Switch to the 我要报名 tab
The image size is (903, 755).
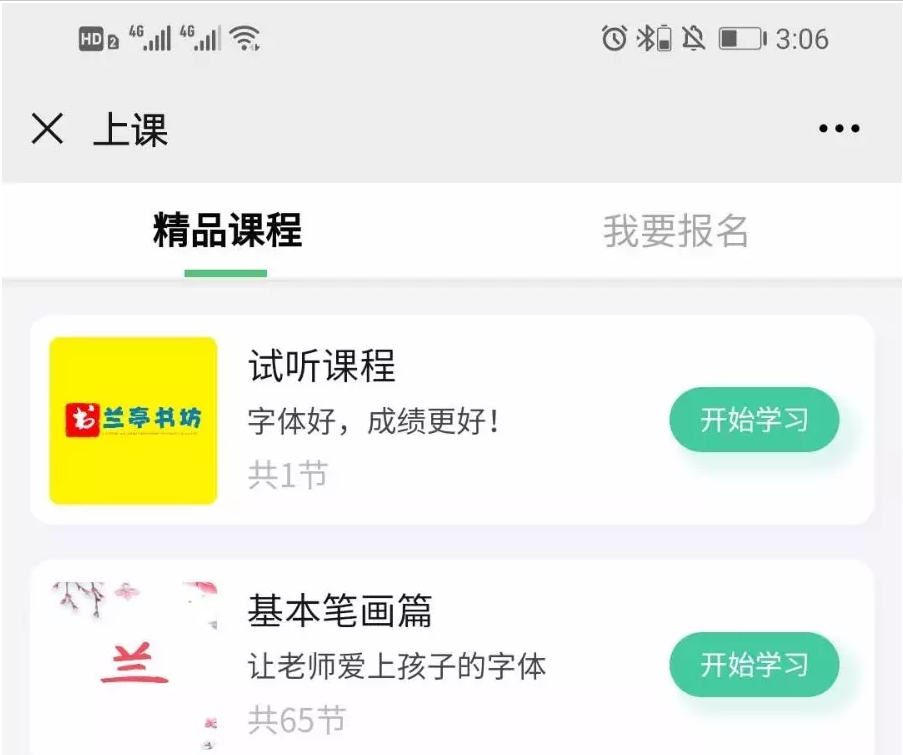point(675,231)
